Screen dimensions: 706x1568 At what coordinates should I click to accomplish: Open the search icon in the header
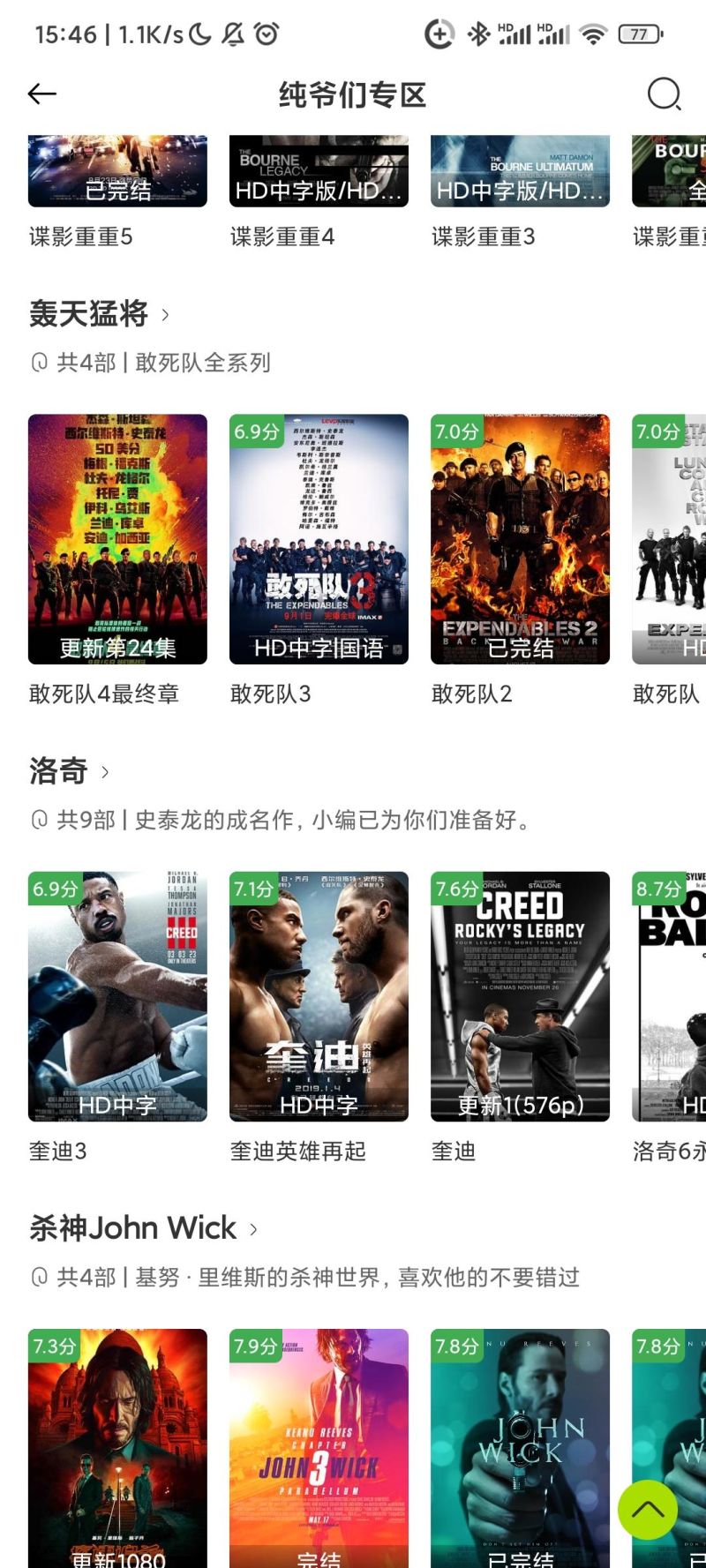tap(664, 94)
